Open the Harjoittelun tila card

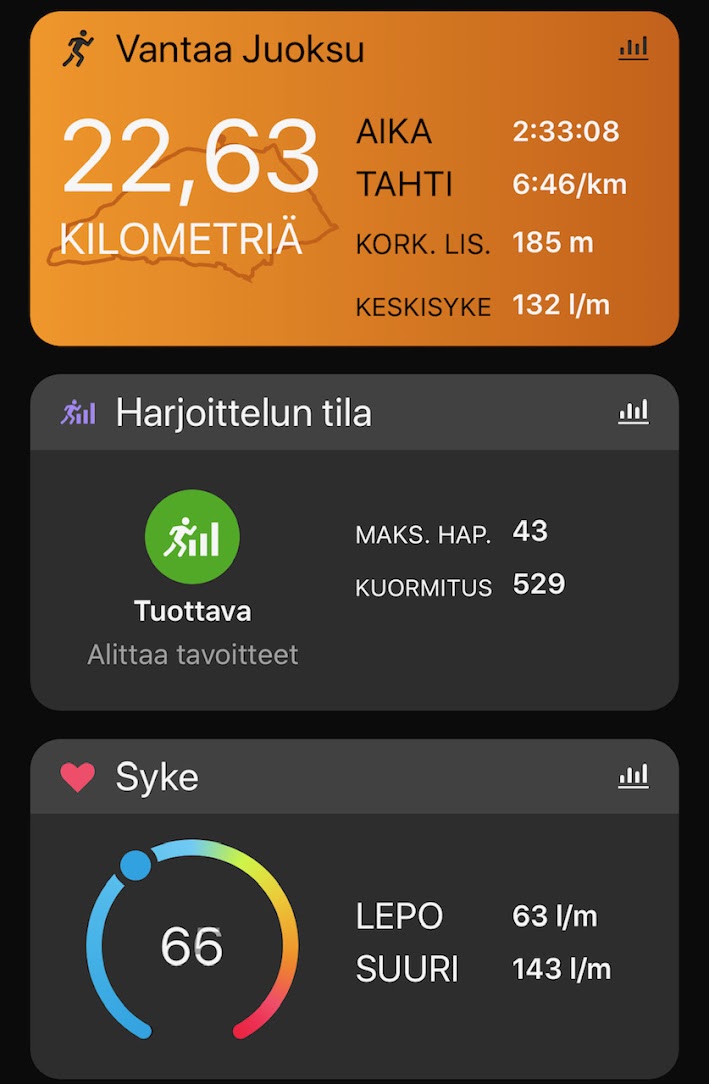tap(243, 412)
